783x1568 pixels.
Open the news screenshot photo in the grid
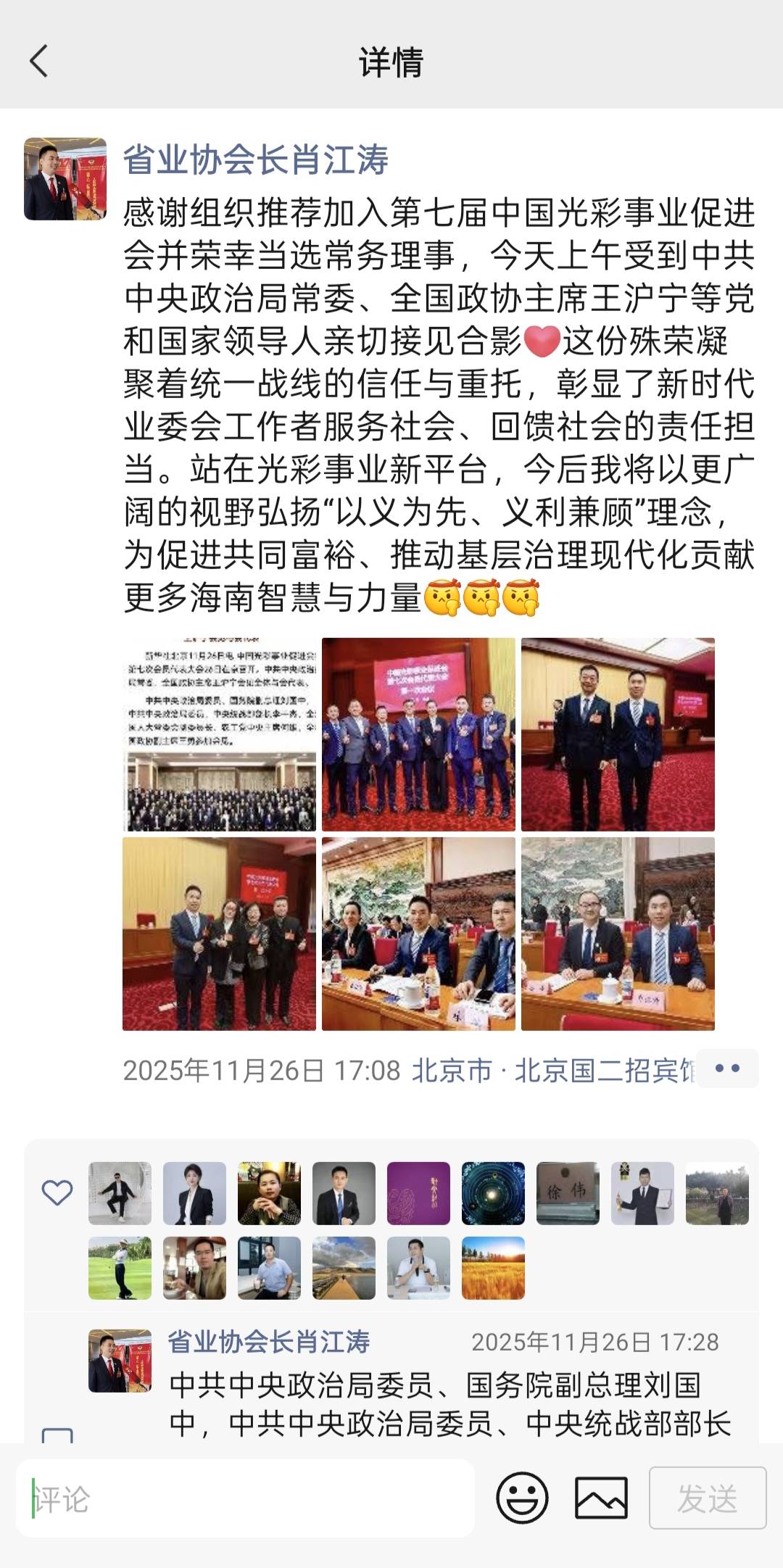click(219, 734)
